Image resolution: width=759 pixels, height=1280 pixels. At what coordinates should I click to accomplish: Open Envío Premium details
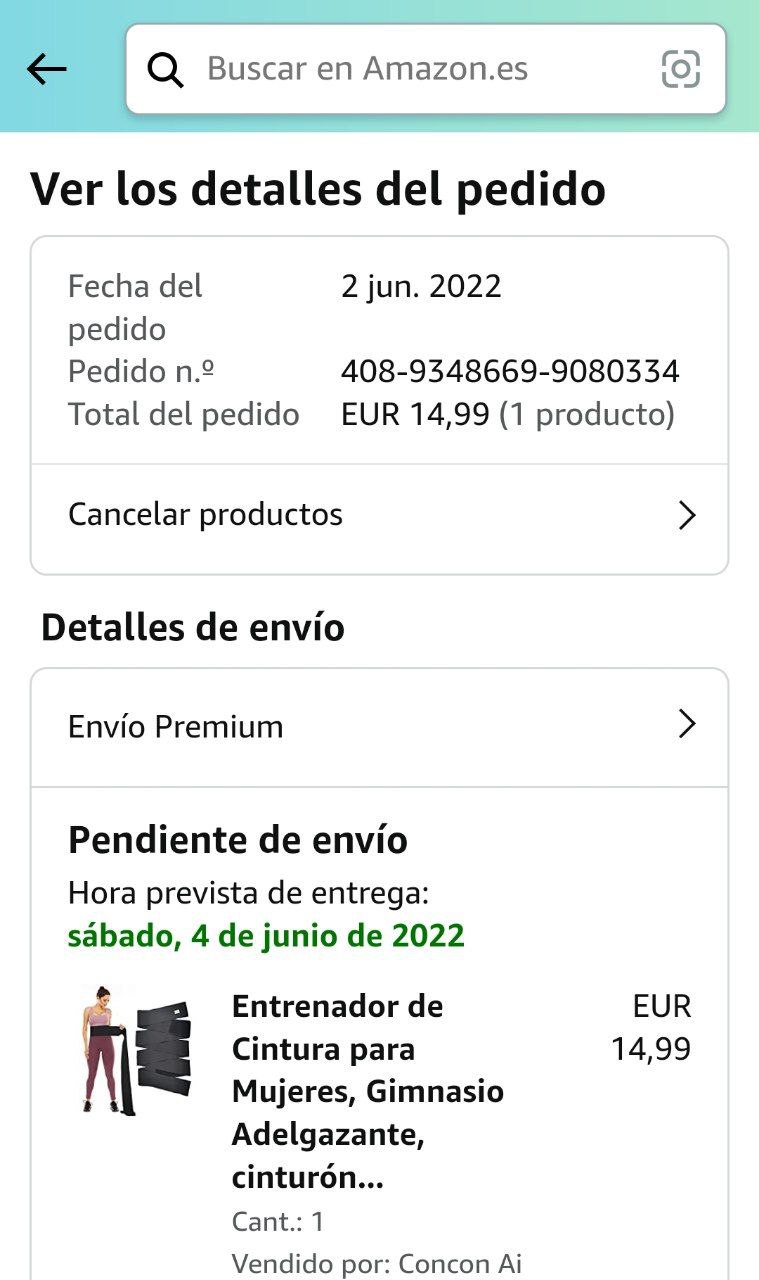(380, 726)
